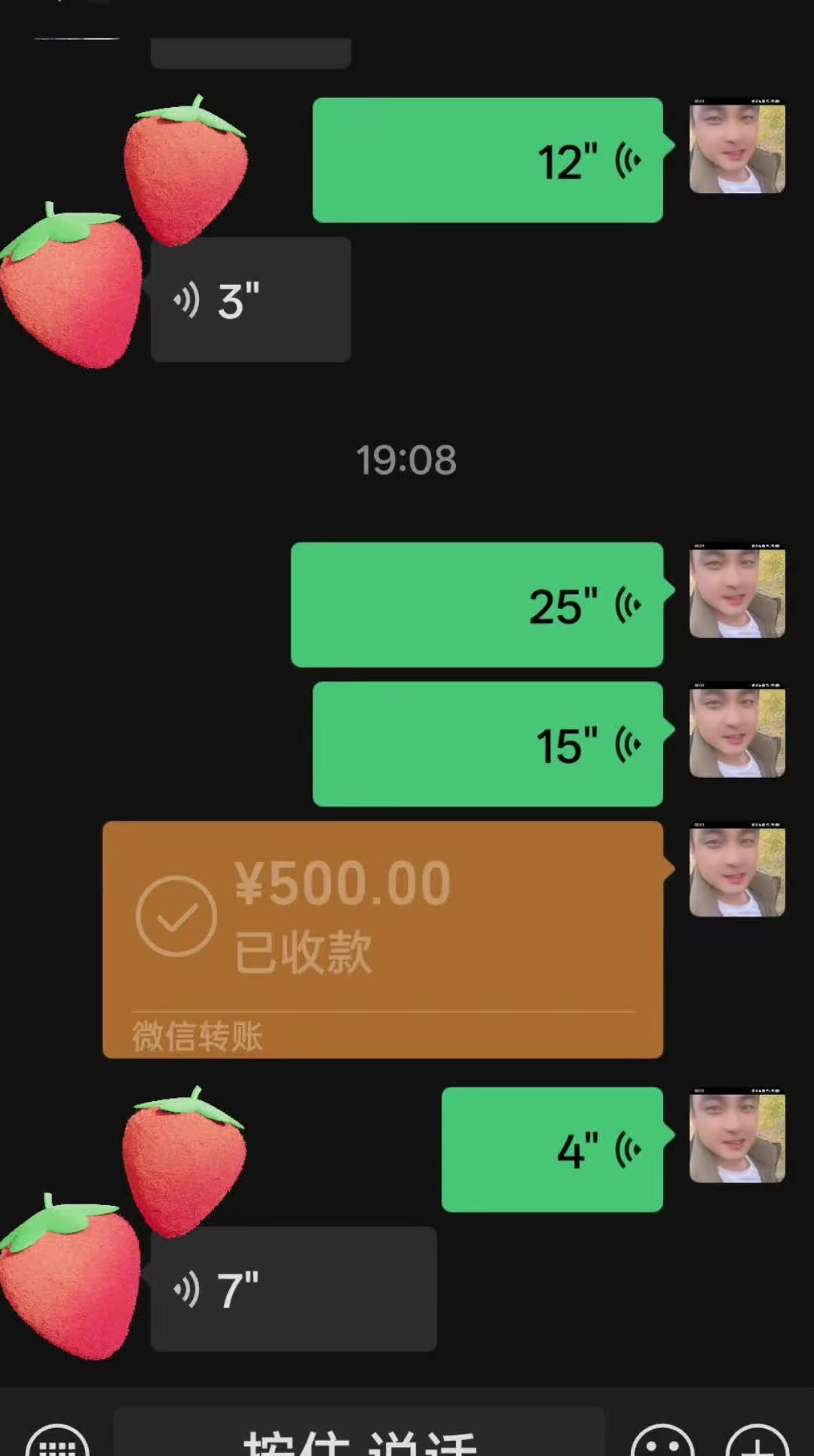Play the 15" voice message
The width and height of the screenshot is (814, 1456).
[x=490, y=745]
